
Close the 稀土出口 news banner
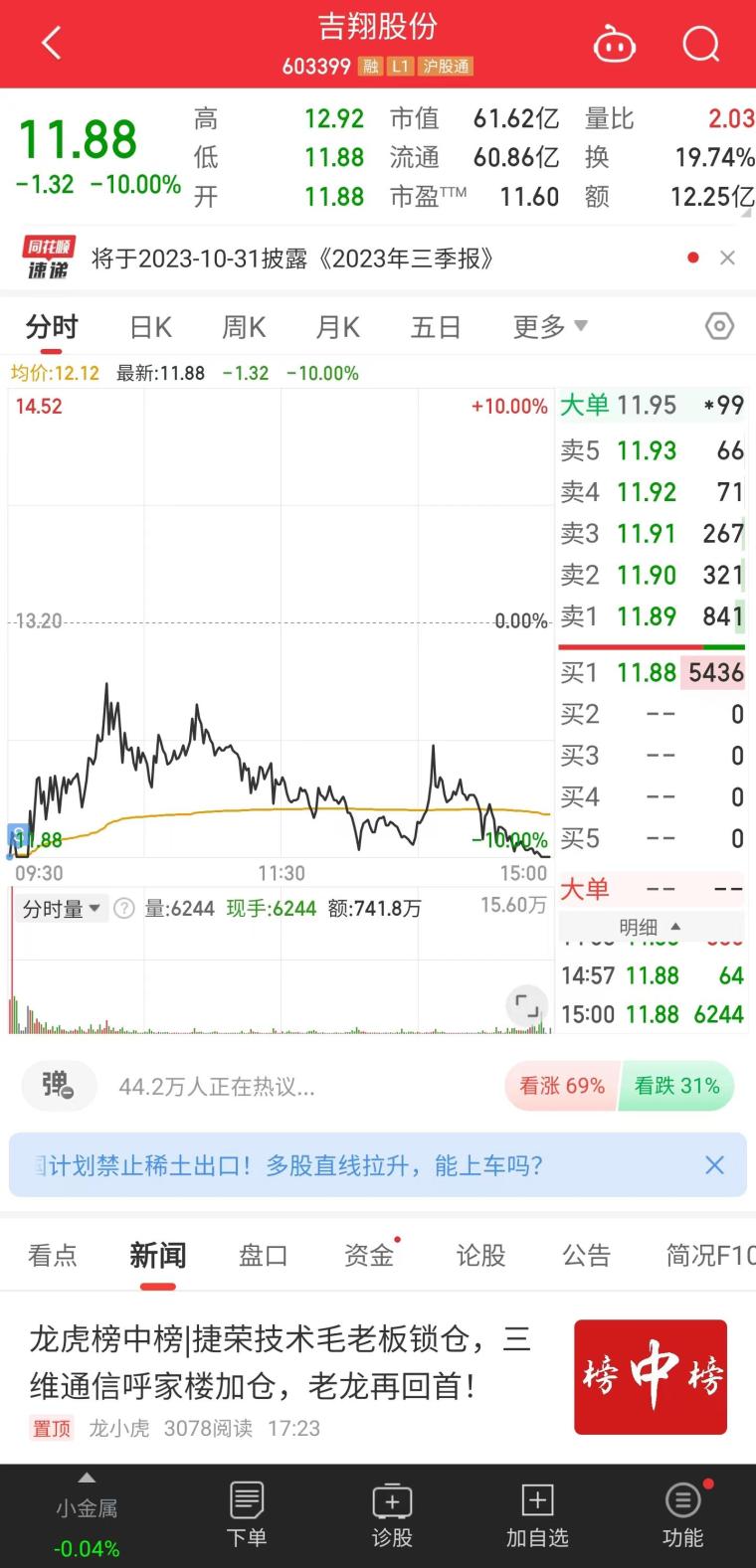point(714,1165)
